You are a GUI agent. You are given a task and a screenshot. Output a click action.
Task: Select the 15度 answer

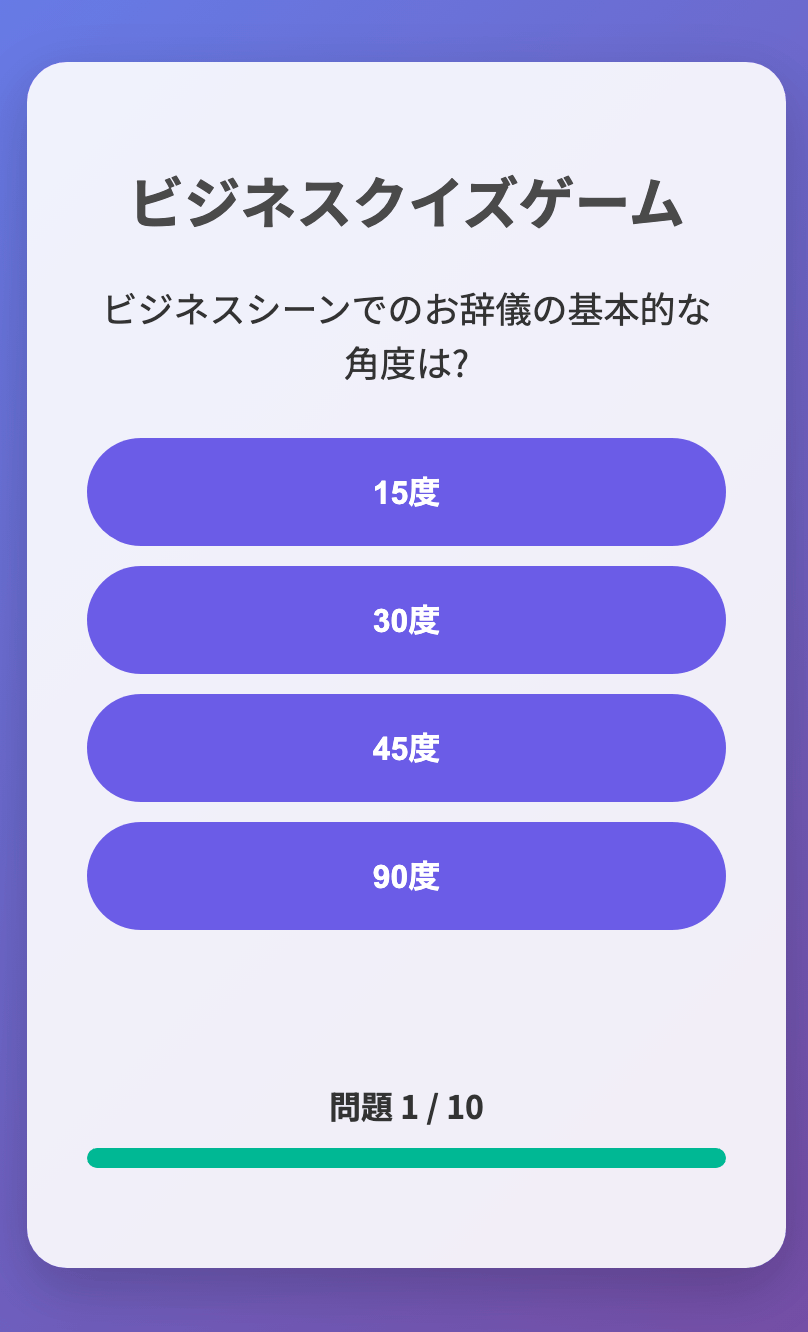[406, 492]
